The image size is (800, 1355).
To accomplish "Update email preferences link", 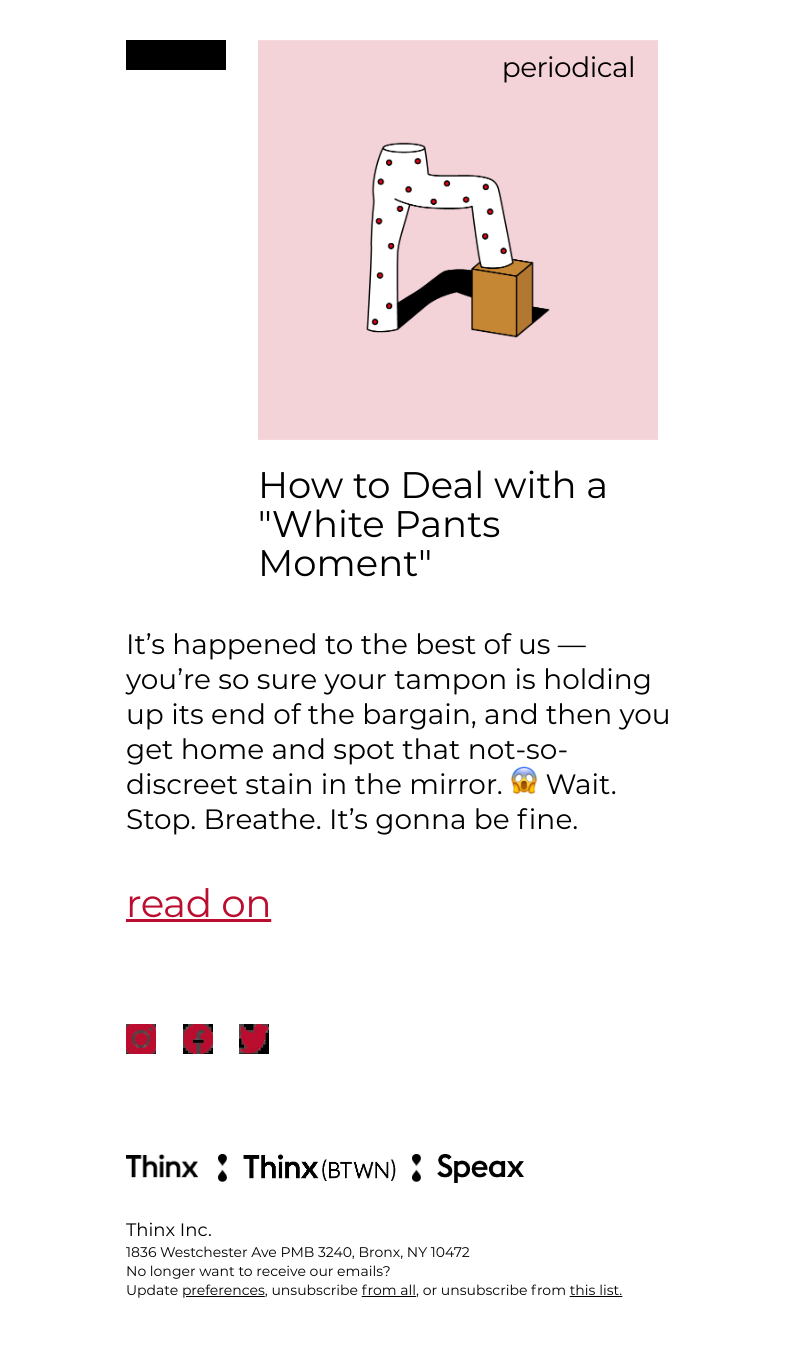I will (x=223, y=1290).
